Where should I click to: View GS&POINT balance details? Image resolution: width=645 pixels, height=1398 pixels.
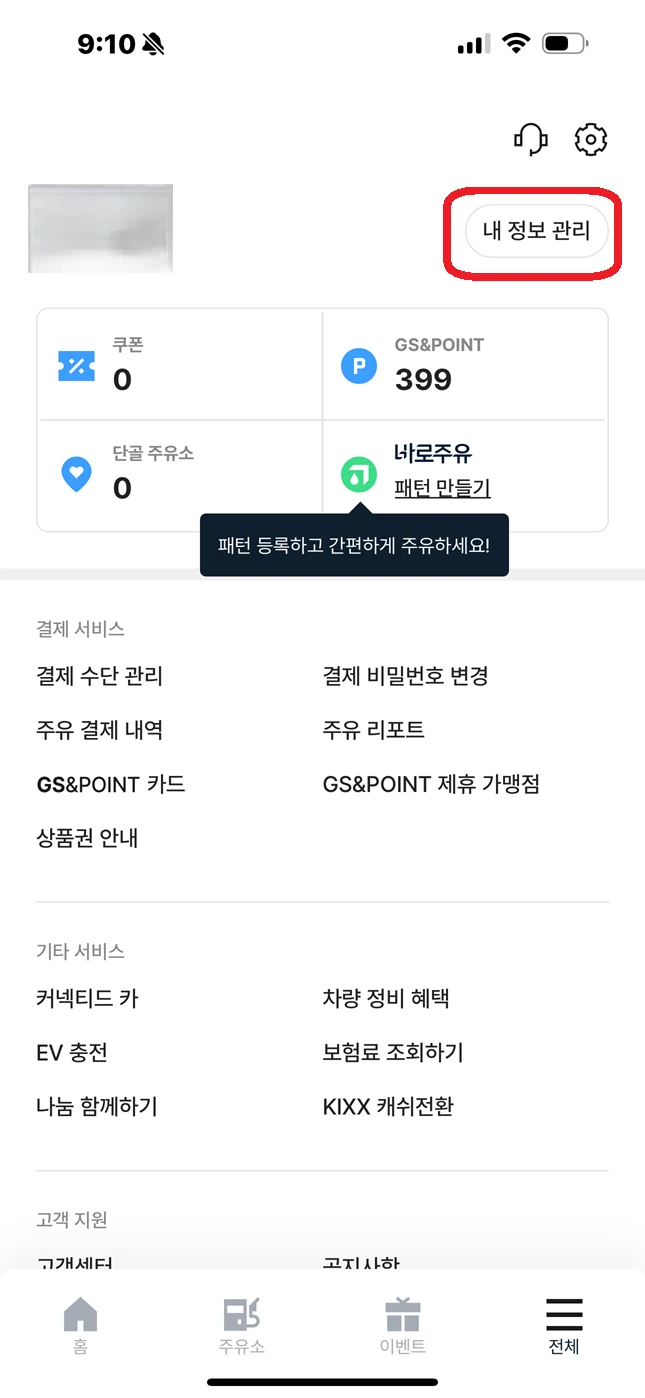point(465,365)
